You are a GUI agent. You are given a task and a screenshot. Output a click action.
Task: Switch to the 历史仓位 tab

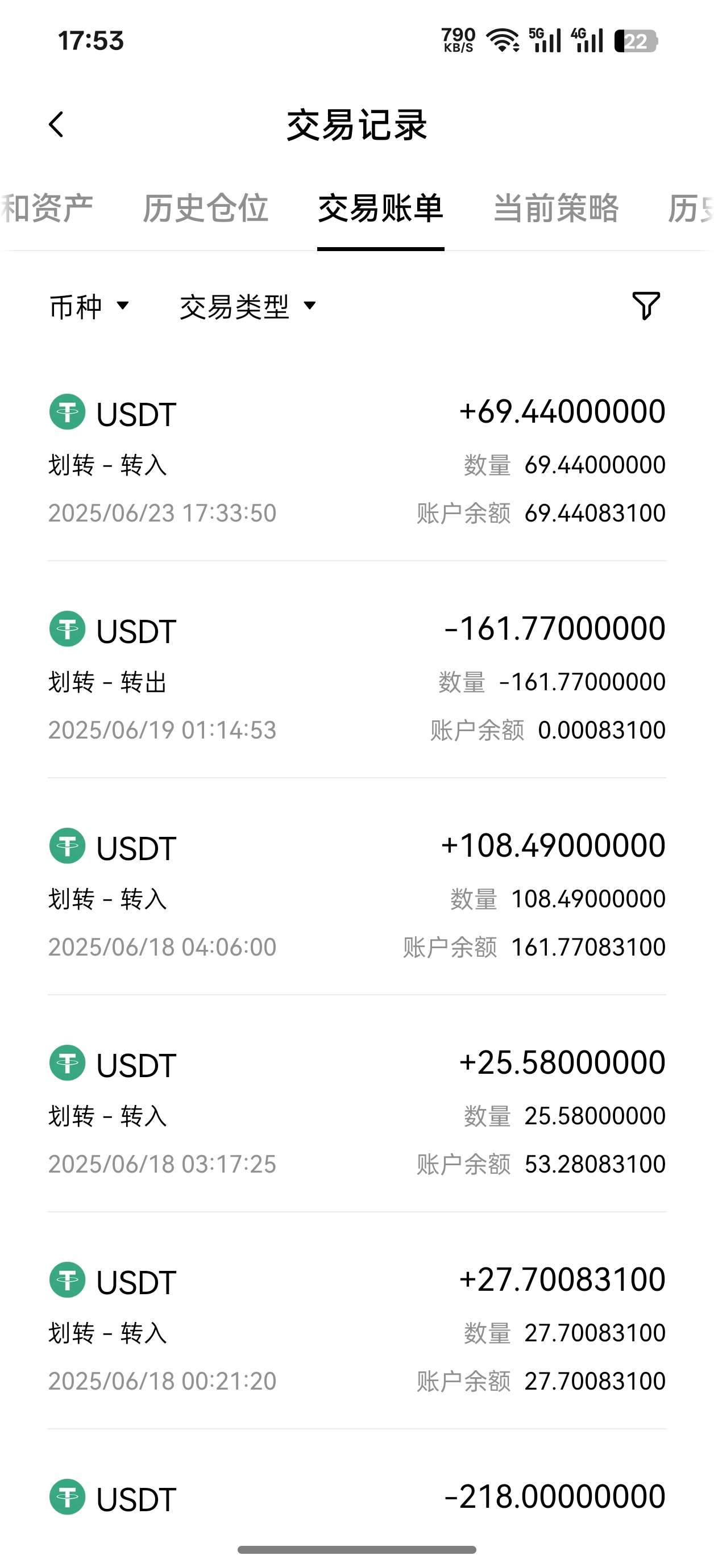(x=205, y=208)
